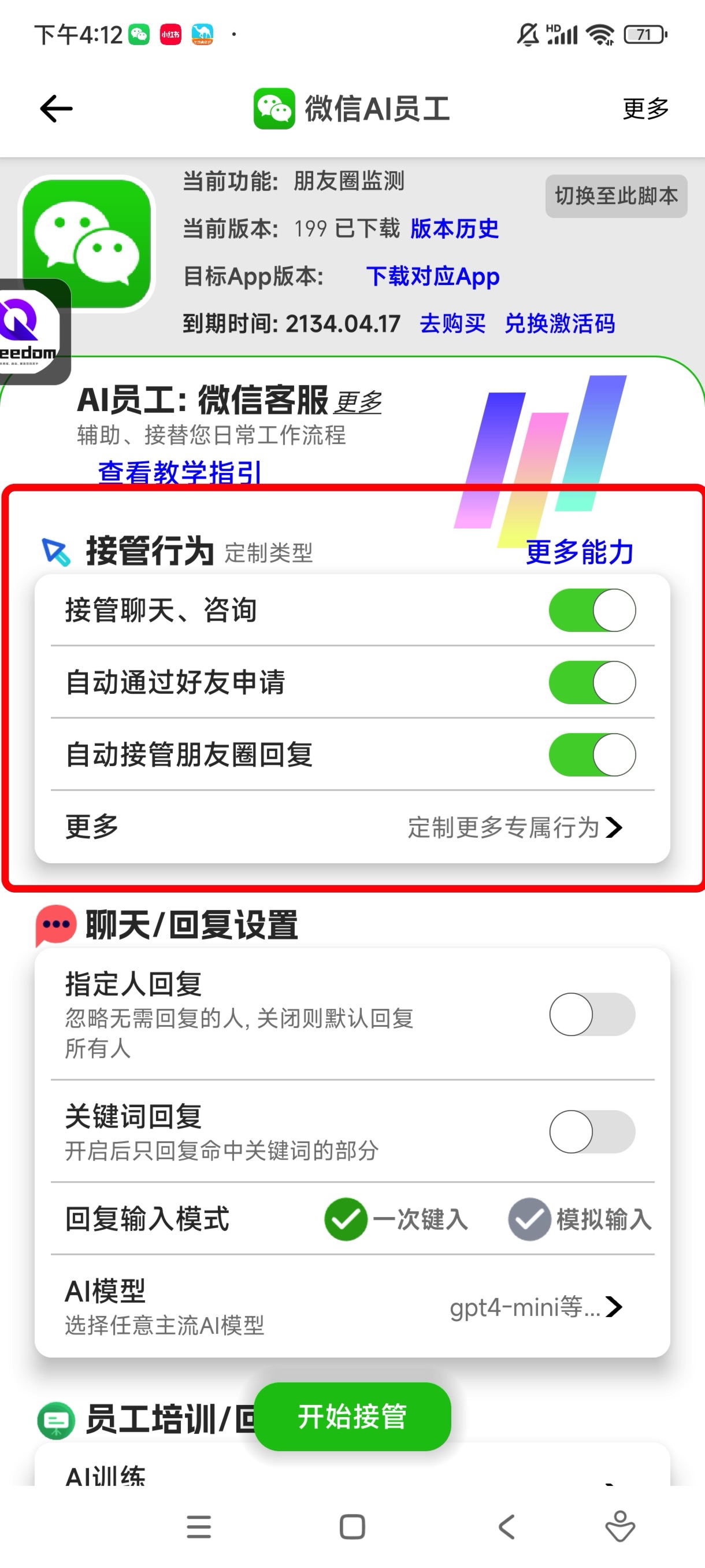Screen dimensions: 705x1568
Task: Tap the underlined 更多 beside 微信客服
Action: [358, 402]
